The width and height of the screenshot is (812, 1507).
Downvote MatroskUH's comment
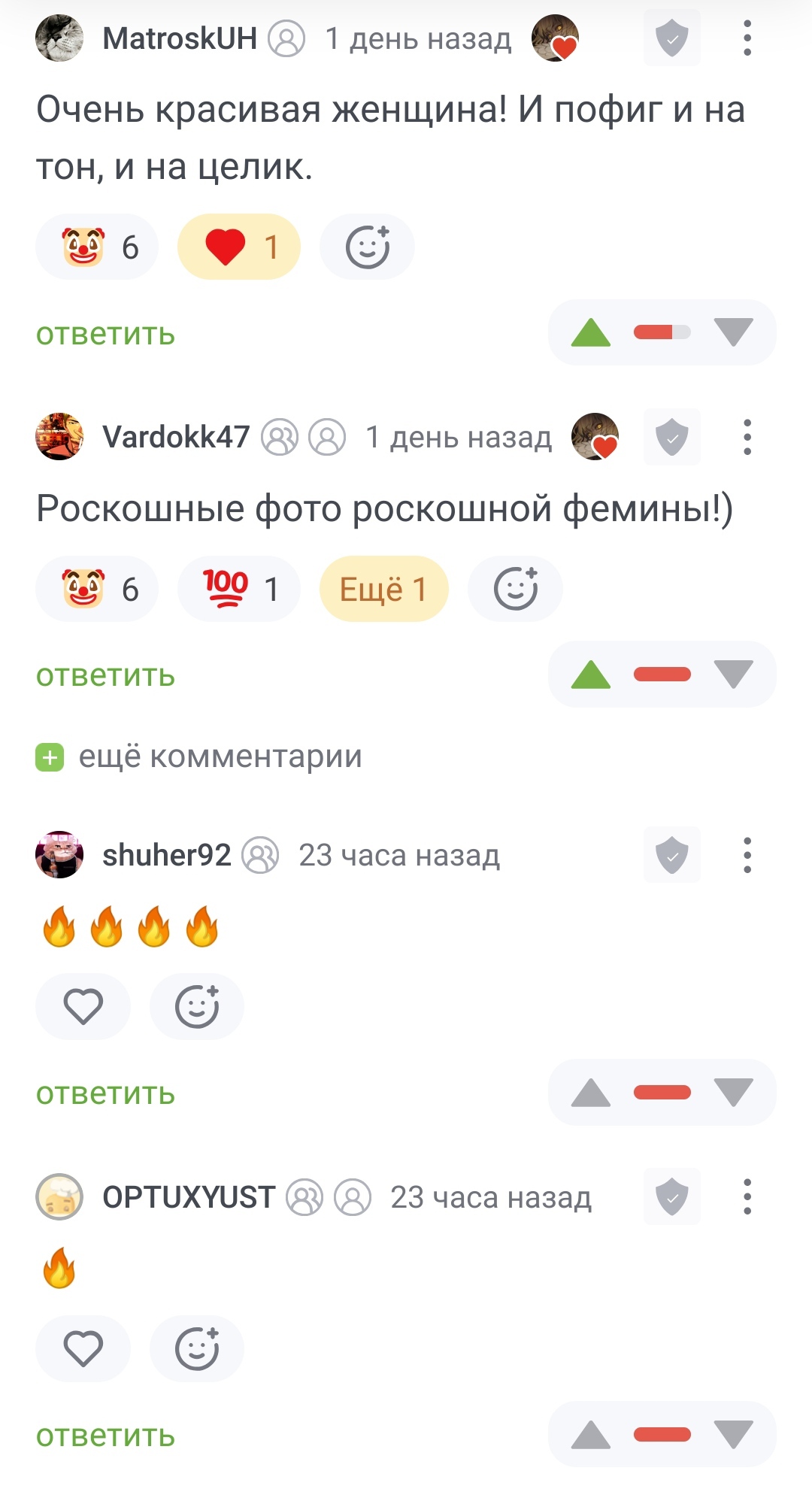click(733, 332)
